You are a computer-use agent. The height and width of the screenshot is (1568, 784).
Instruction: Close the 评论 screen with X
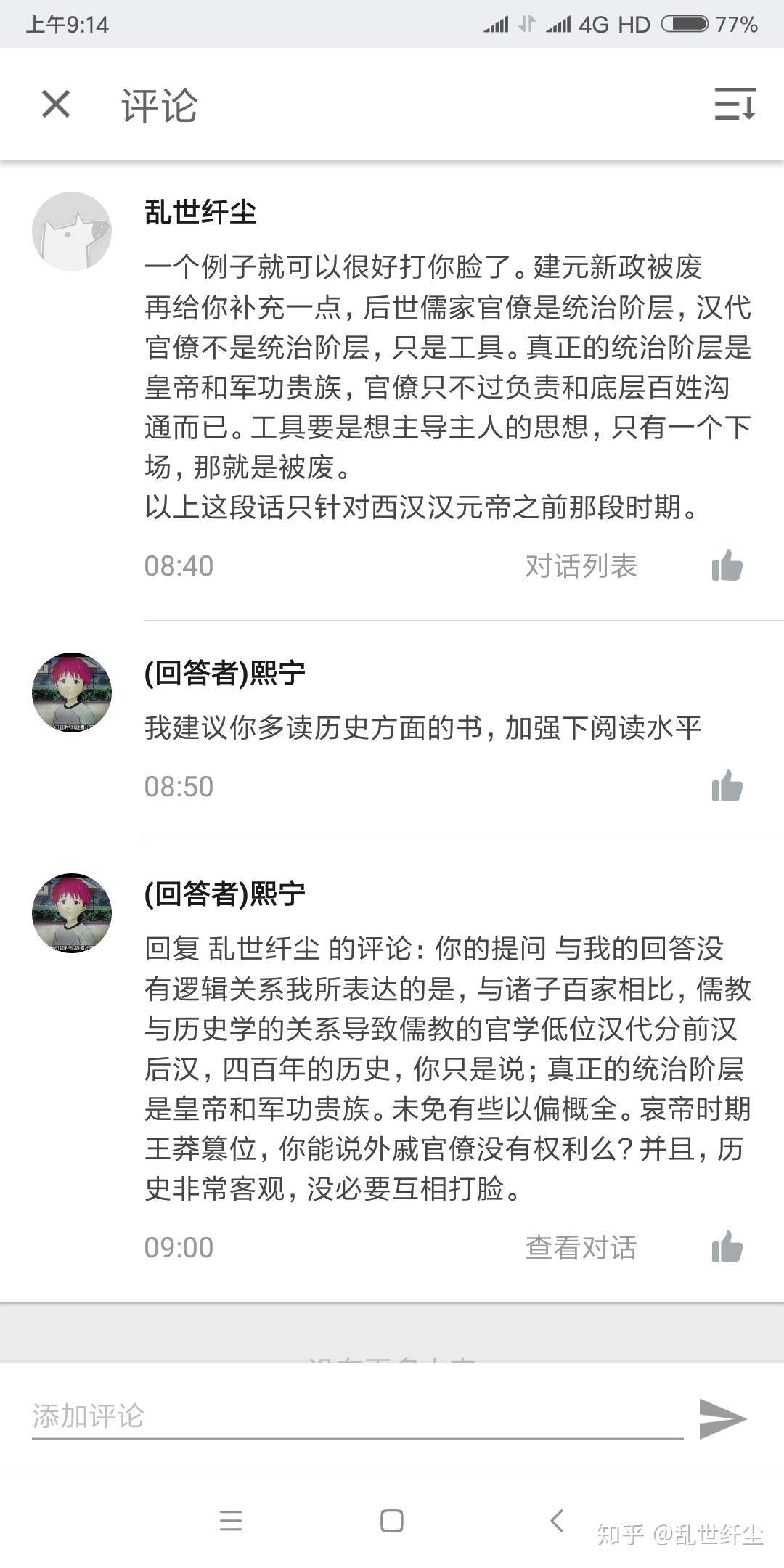(56, 104)
